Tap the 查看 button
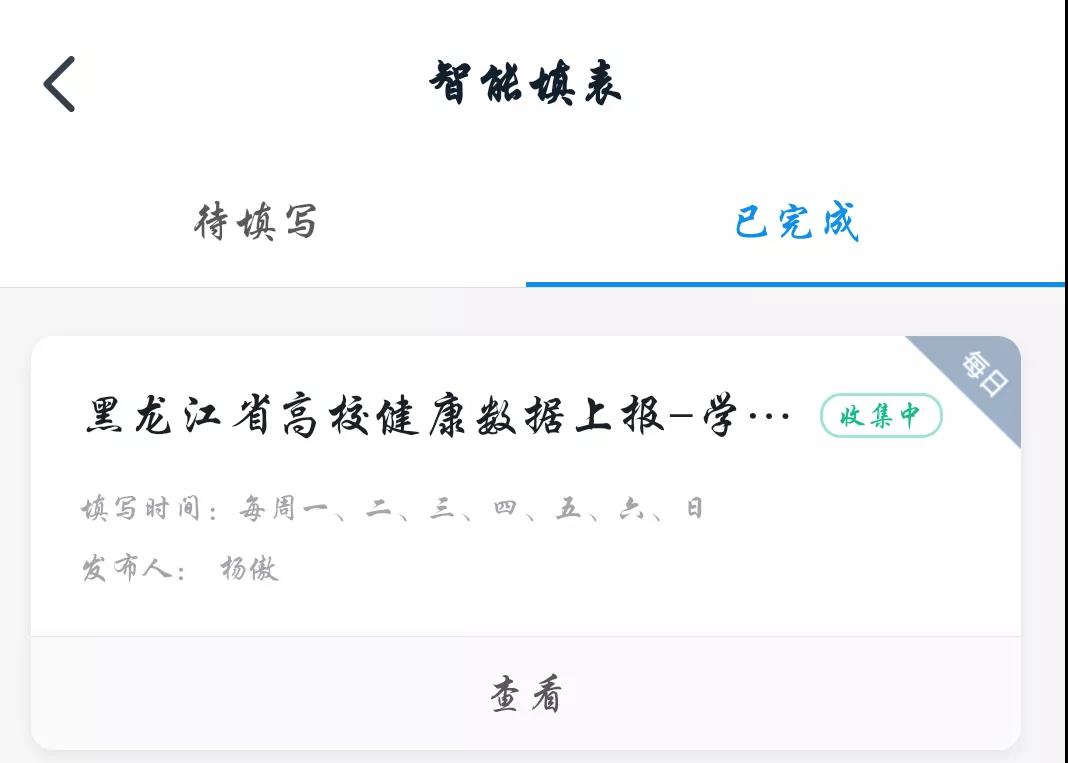The width and height of the screenshot is (1068, 763). (x=526, y=695)
